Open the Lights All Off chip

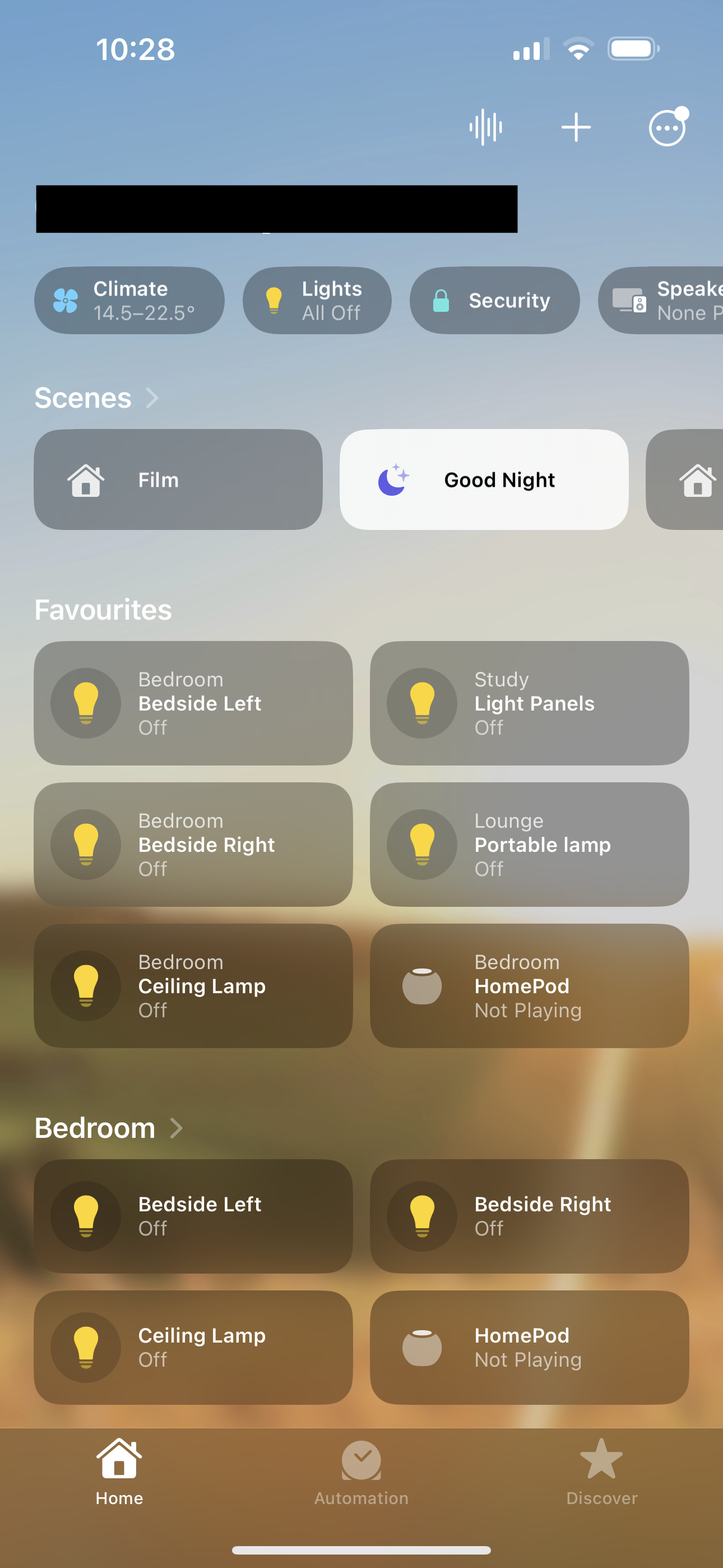tap(317, 300)
